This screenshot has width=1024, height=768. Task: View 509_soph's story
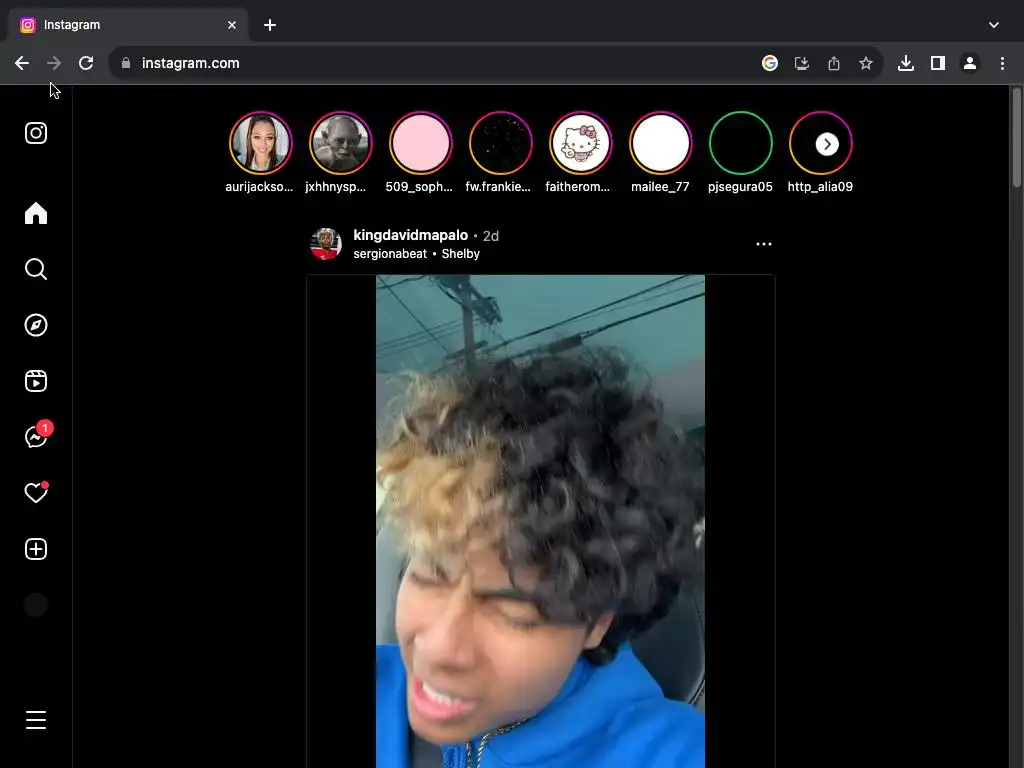(420, 143)
